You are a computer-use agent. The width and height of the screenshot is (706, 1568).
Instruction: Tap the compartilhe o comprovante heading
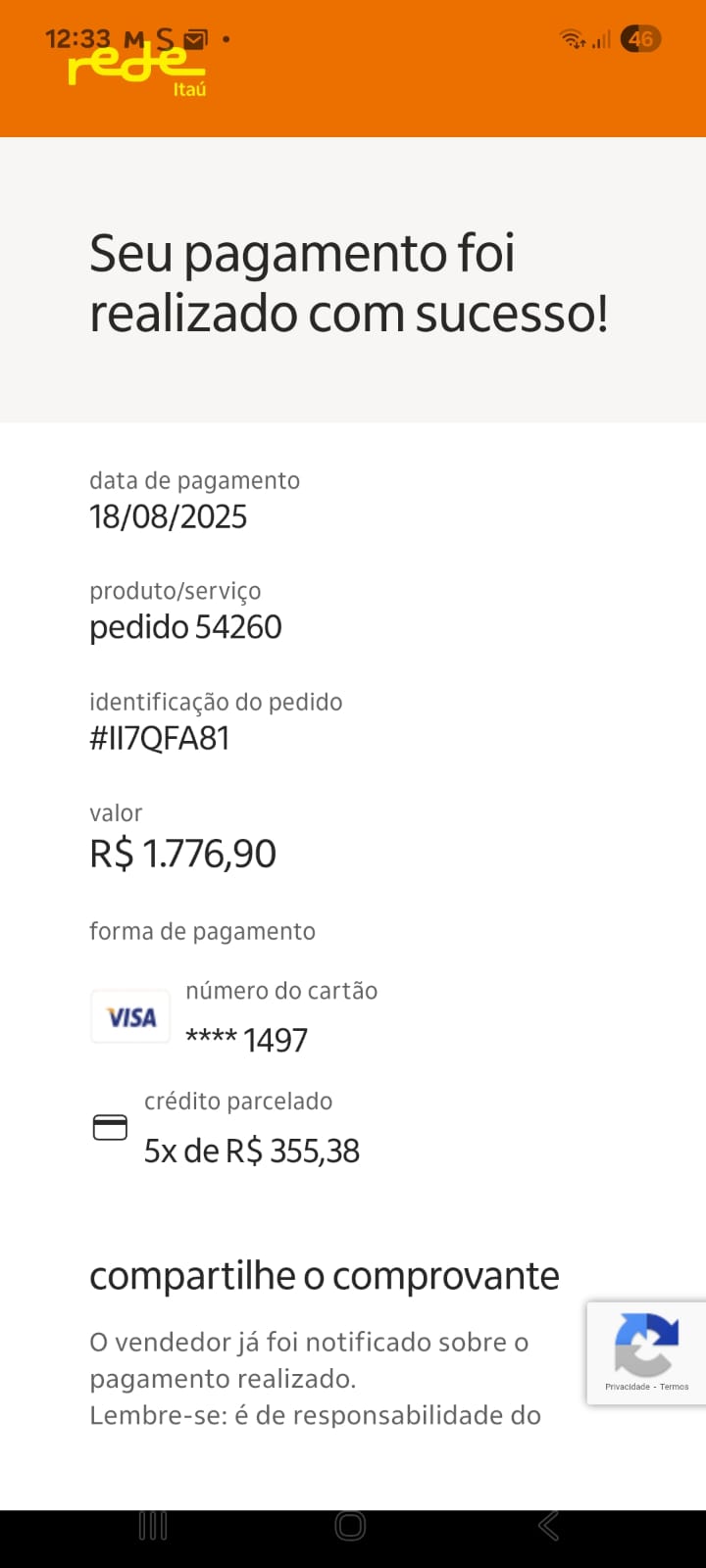point(324,1275)
